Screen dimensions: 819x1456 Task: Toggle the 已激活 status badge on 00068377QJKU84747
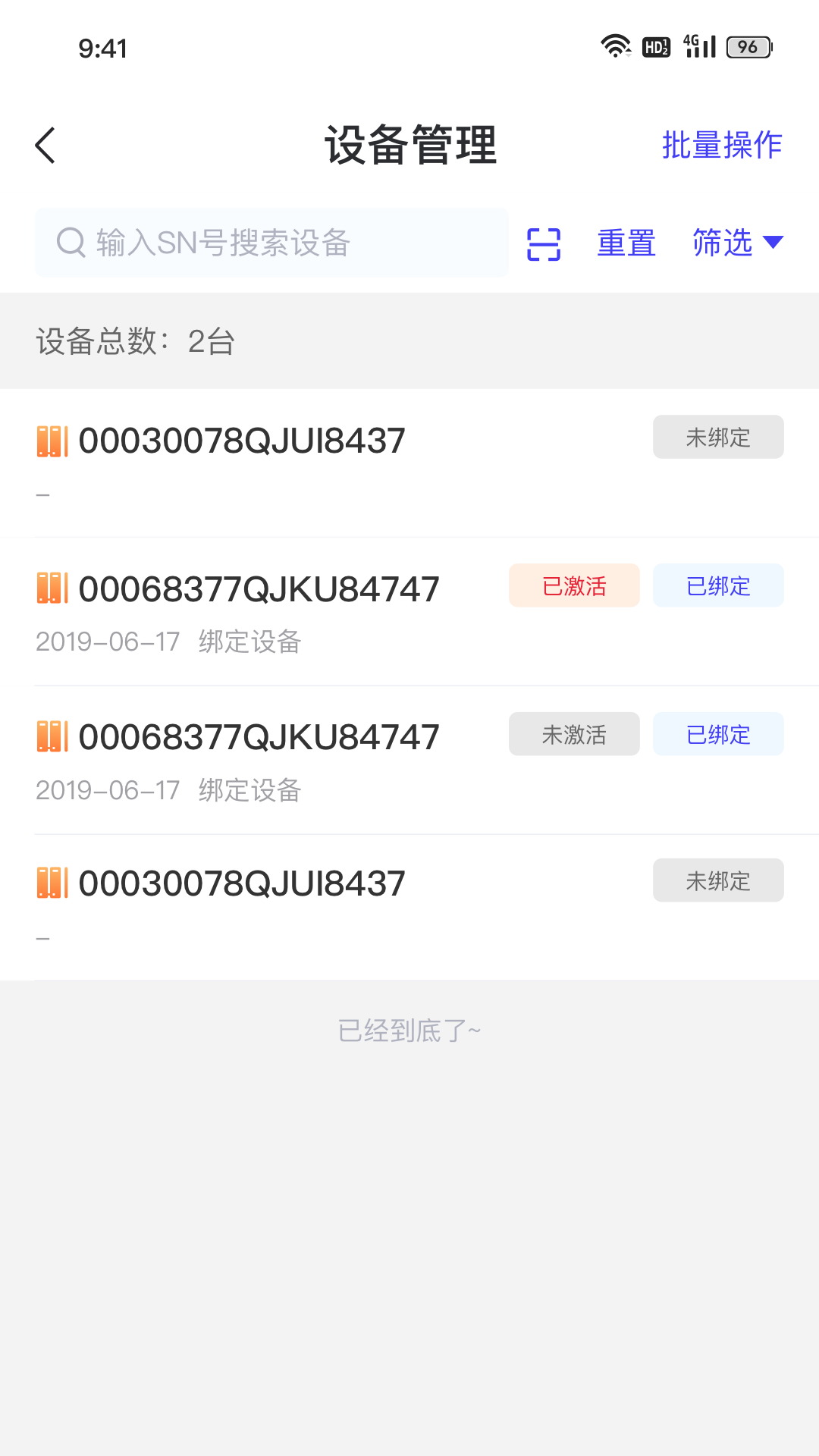tap(574, 585)
